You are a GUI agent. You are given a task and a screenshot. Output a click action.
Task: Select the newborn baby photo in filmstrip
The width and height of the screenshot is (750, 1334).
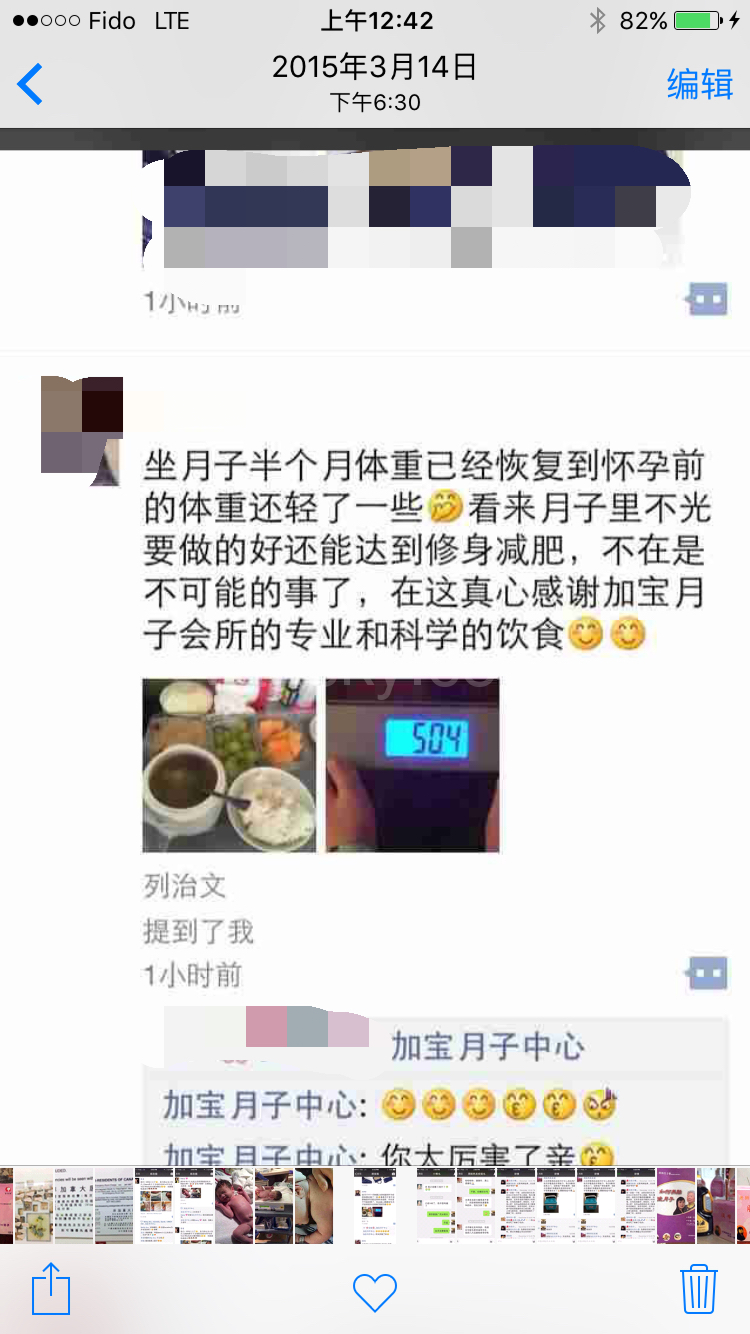pos(234,1205)
